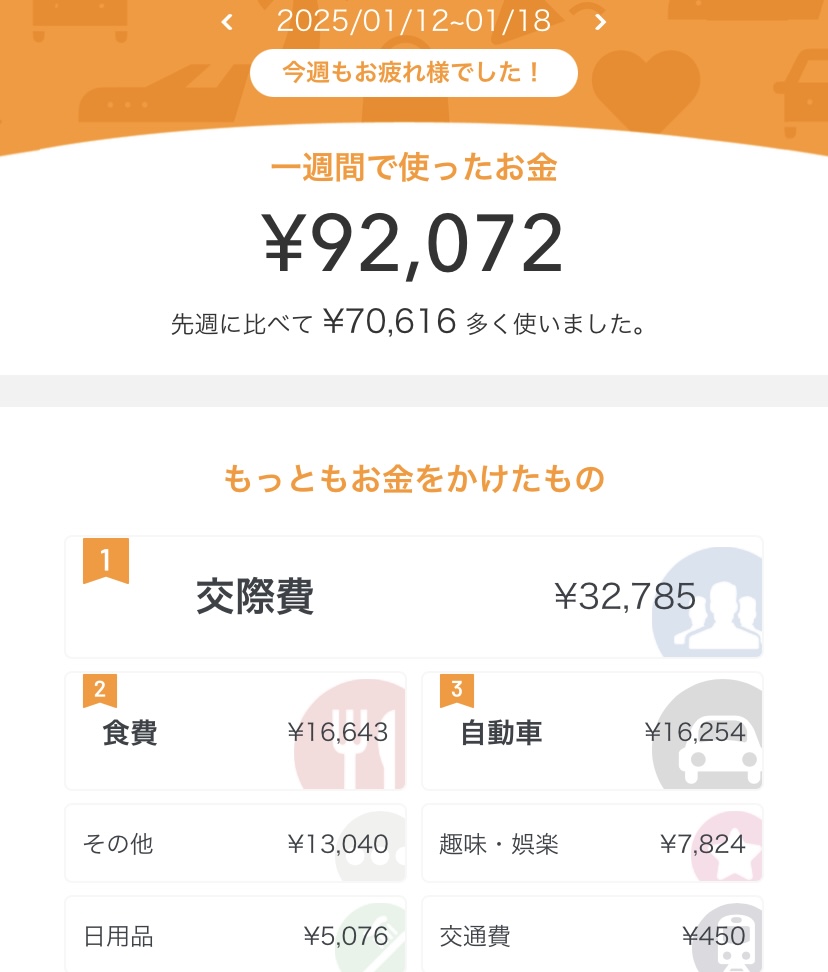Open 趣味・娯楽 spending details
Viewport: 828px width, 972px height.
tap(592, 844)
